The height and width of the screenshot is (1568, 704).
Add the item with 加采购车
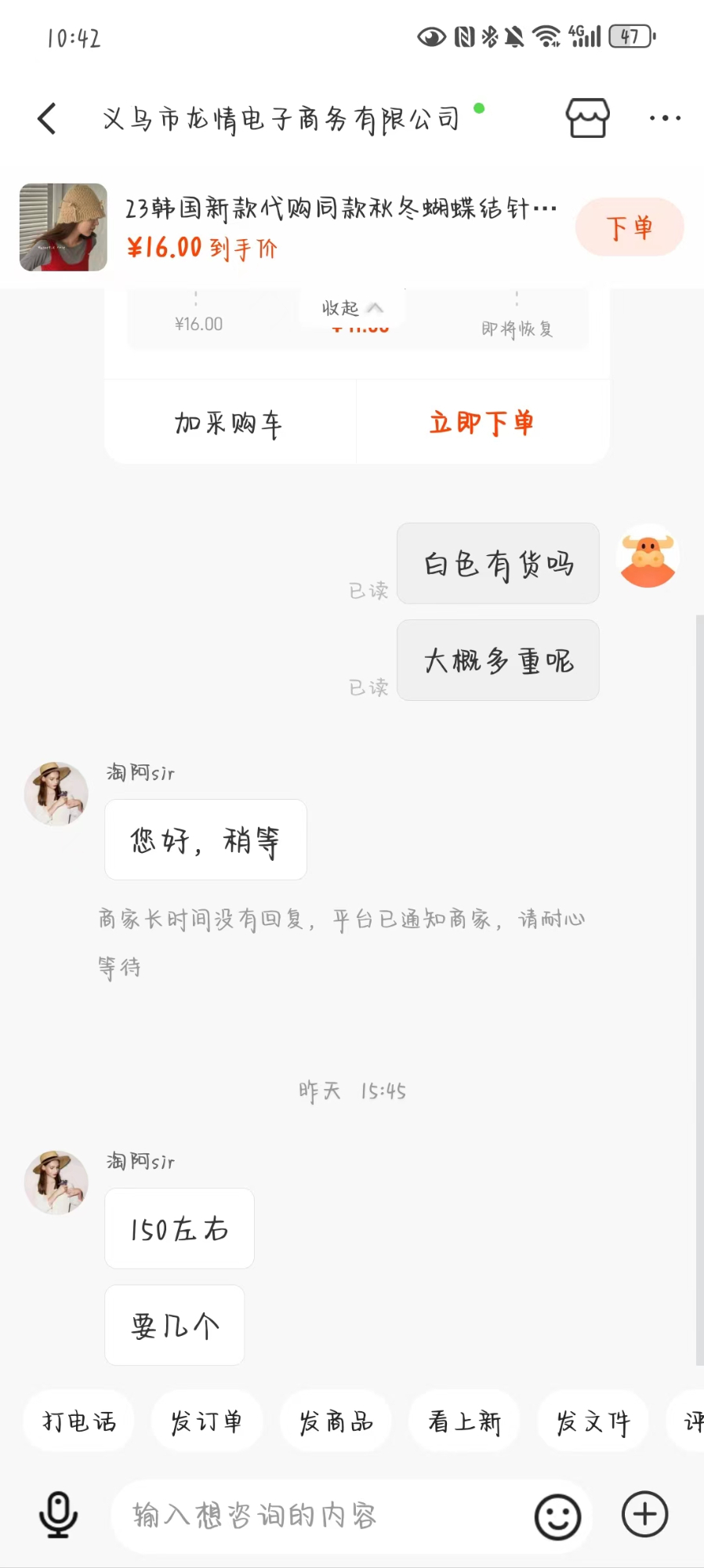(x=229, y=423)
